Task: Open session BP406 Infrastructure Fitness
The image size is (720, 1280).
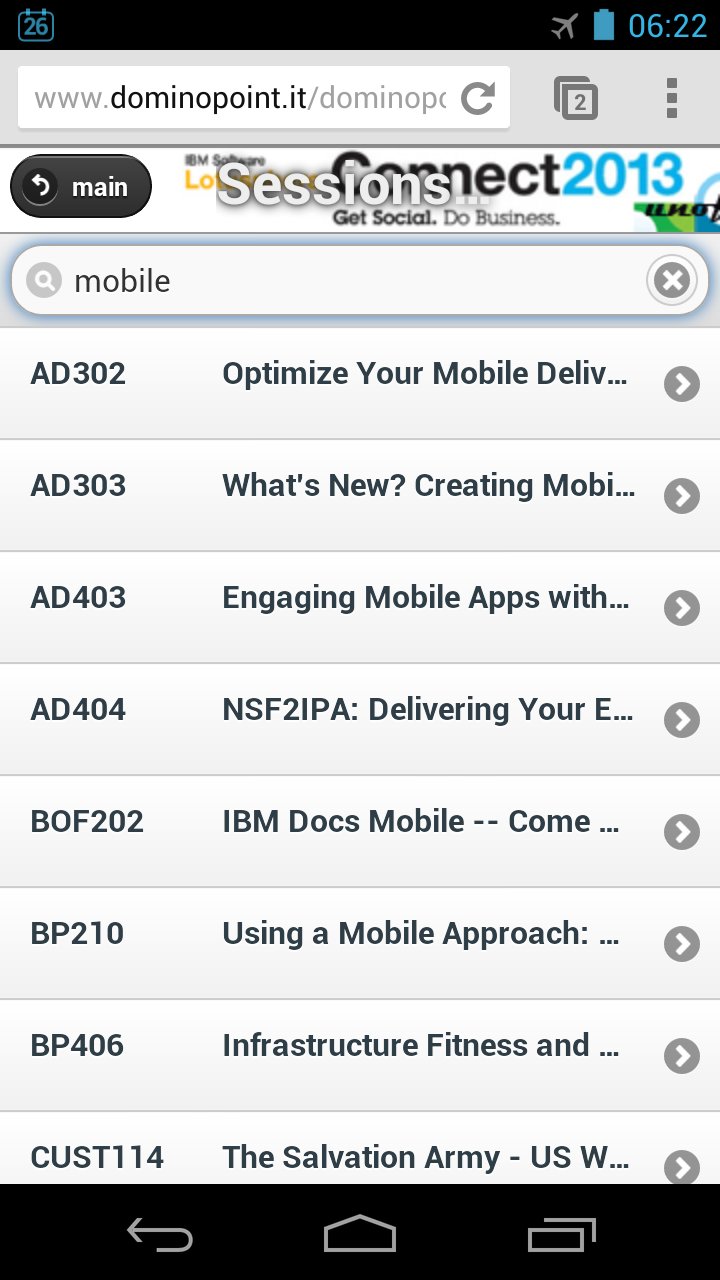Action: pos(360,1055)
